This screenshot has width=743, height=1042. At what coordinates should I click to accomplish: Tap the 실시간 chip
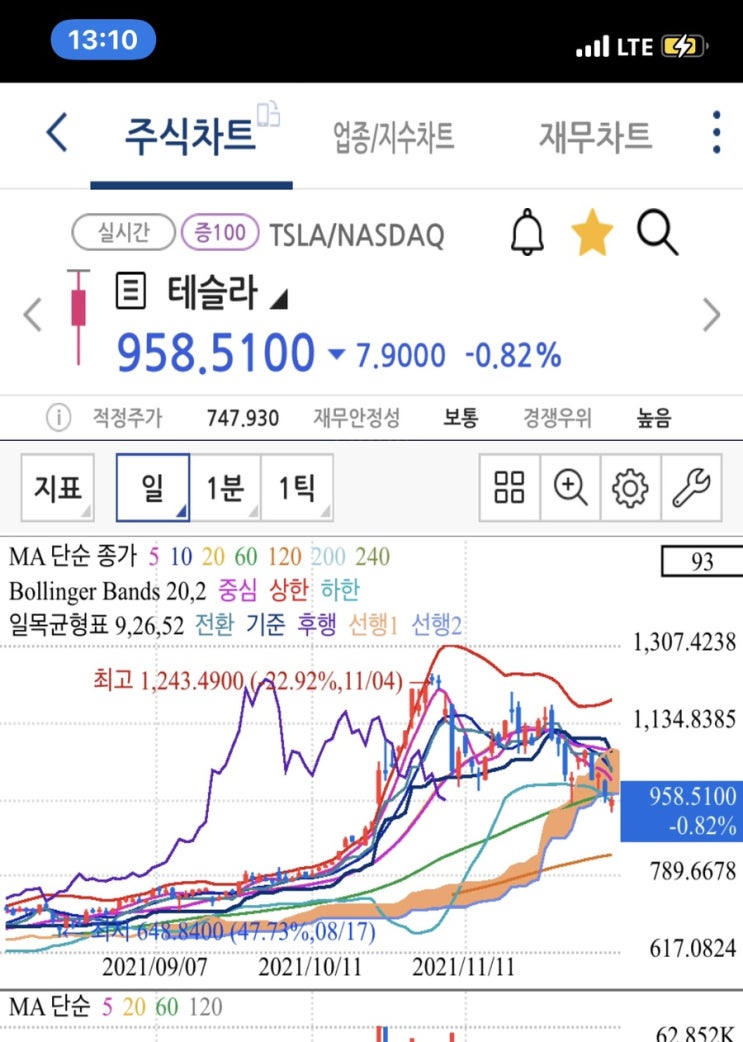point(124,232)
